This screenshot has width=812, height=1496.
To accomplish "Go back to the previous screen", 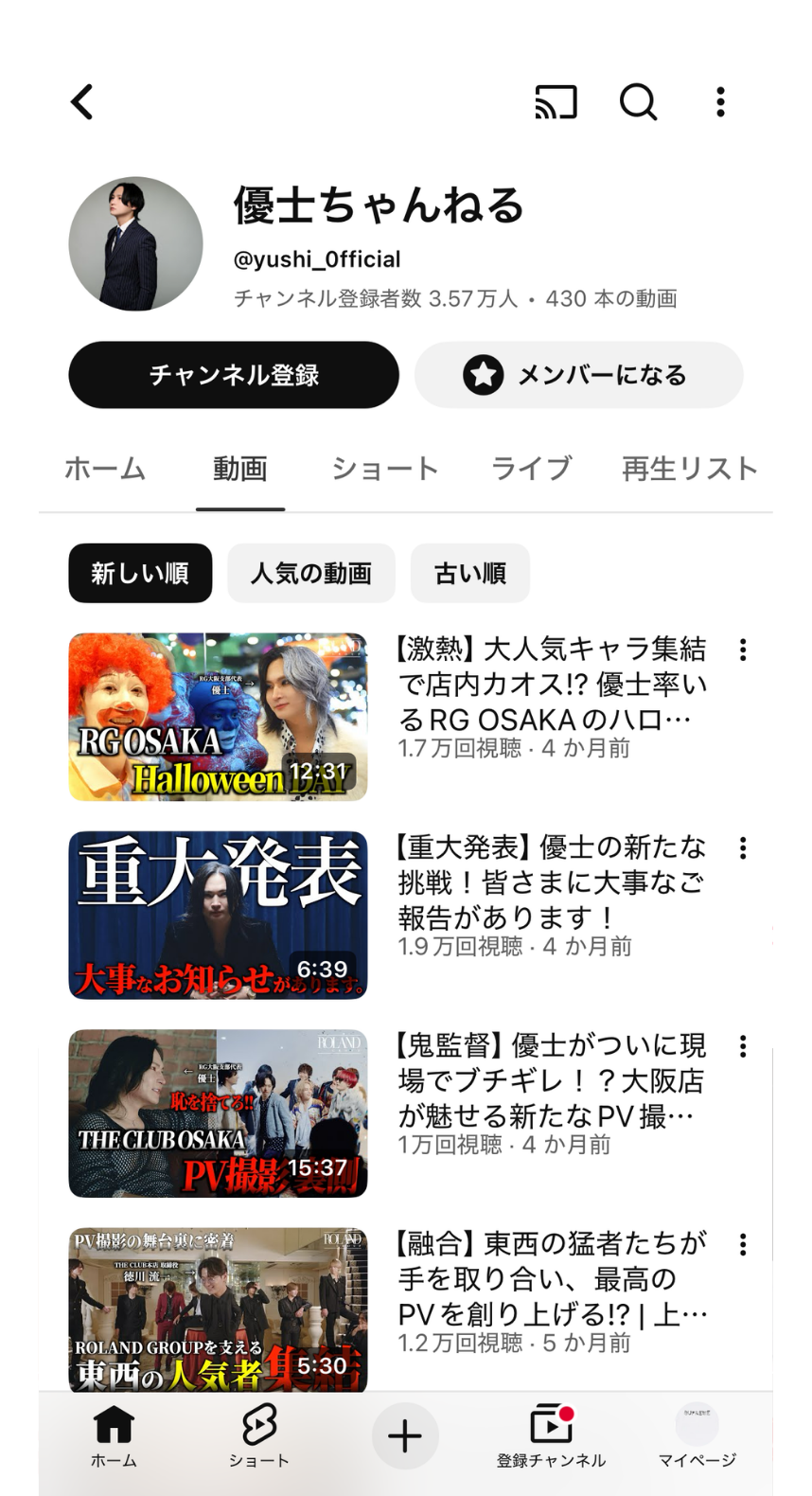I will tap(82, 102).
